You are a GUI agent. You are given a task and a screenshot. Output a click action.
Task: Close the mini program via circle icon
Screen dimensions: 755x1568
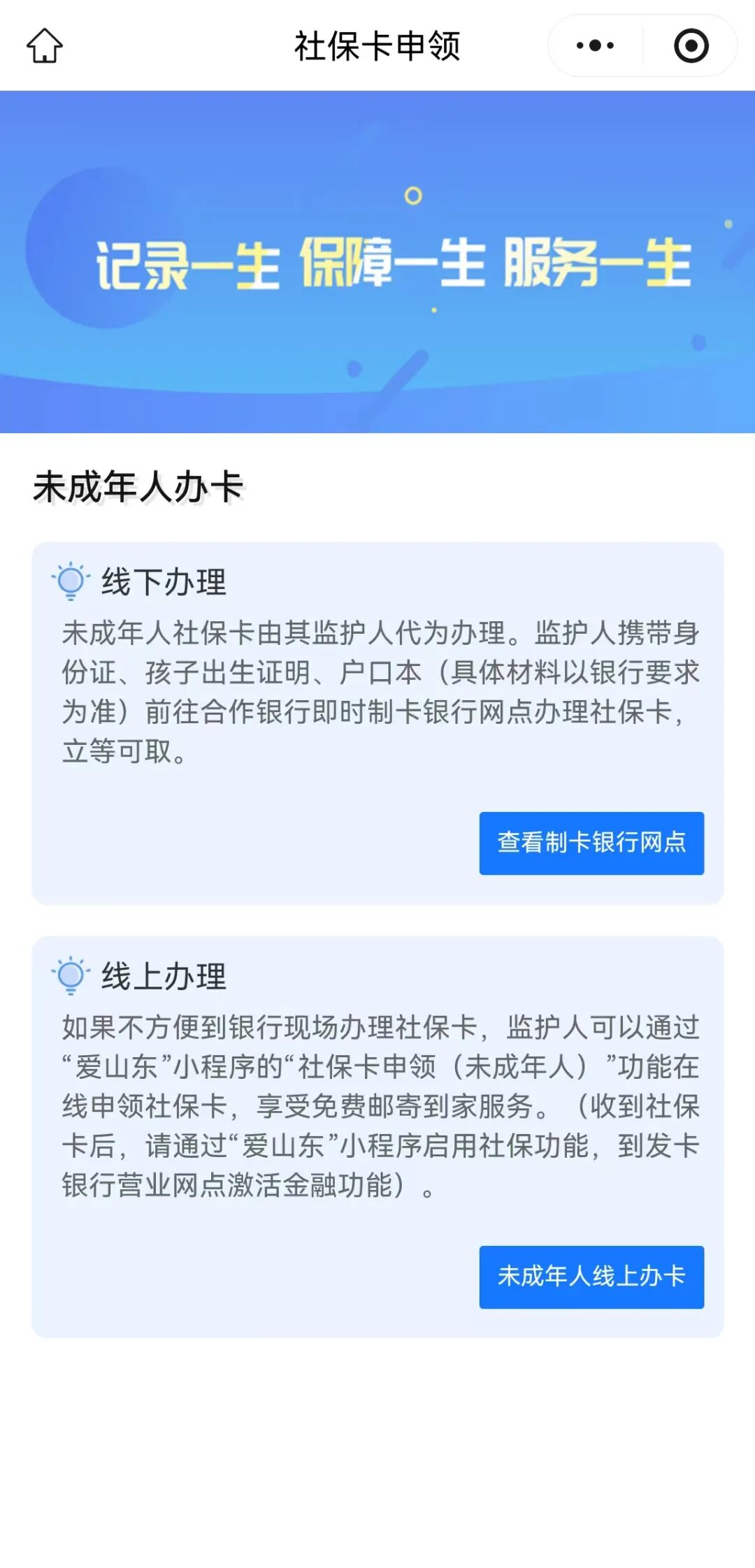pos(691,46)
